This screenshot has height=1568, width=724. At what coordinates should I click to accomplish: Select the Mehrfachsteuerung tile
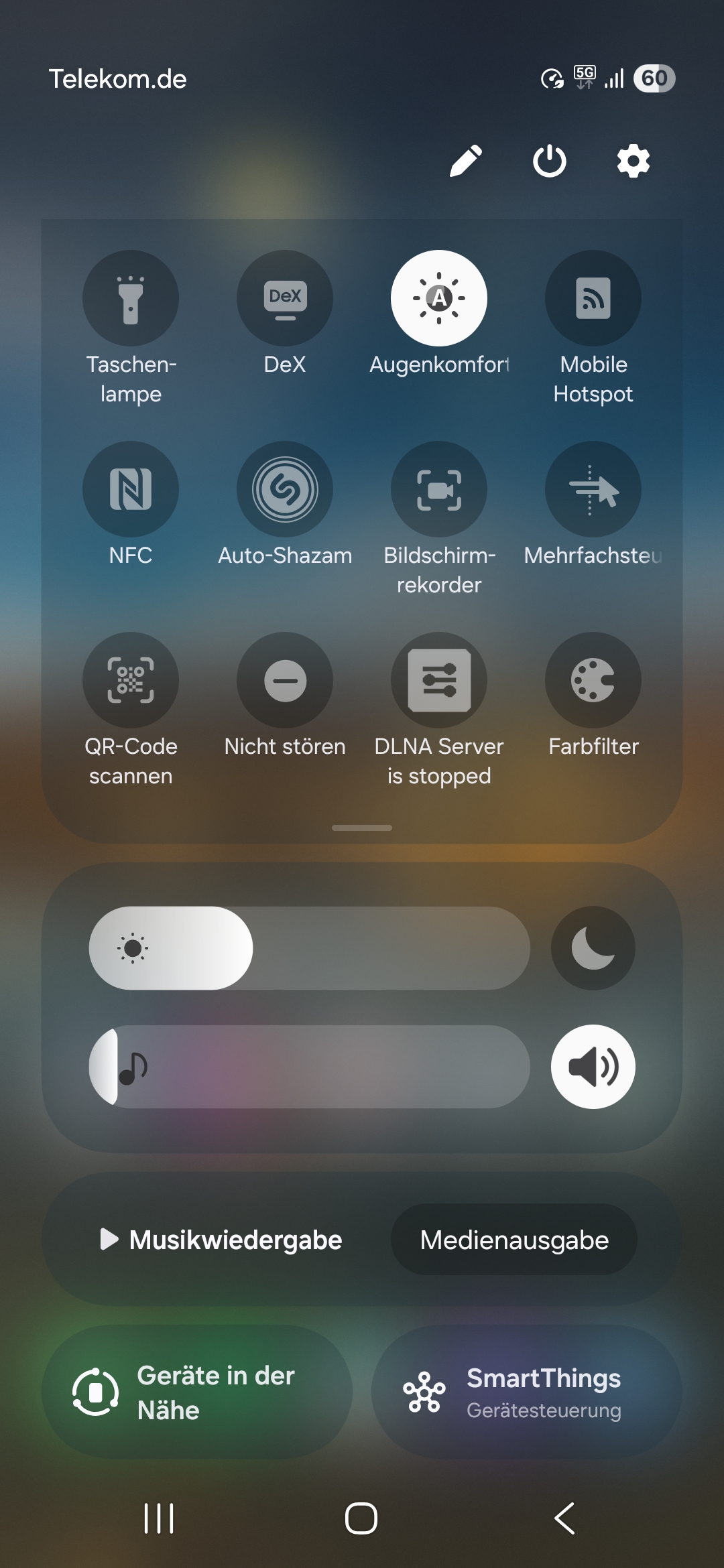coord(593,488)
